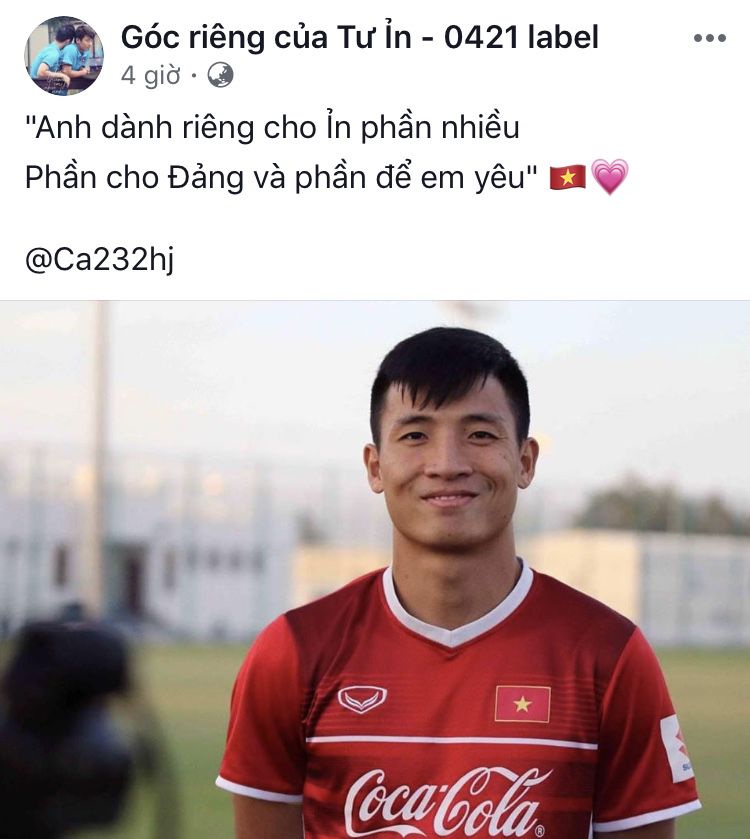Open the post's photo in full view

375,570
